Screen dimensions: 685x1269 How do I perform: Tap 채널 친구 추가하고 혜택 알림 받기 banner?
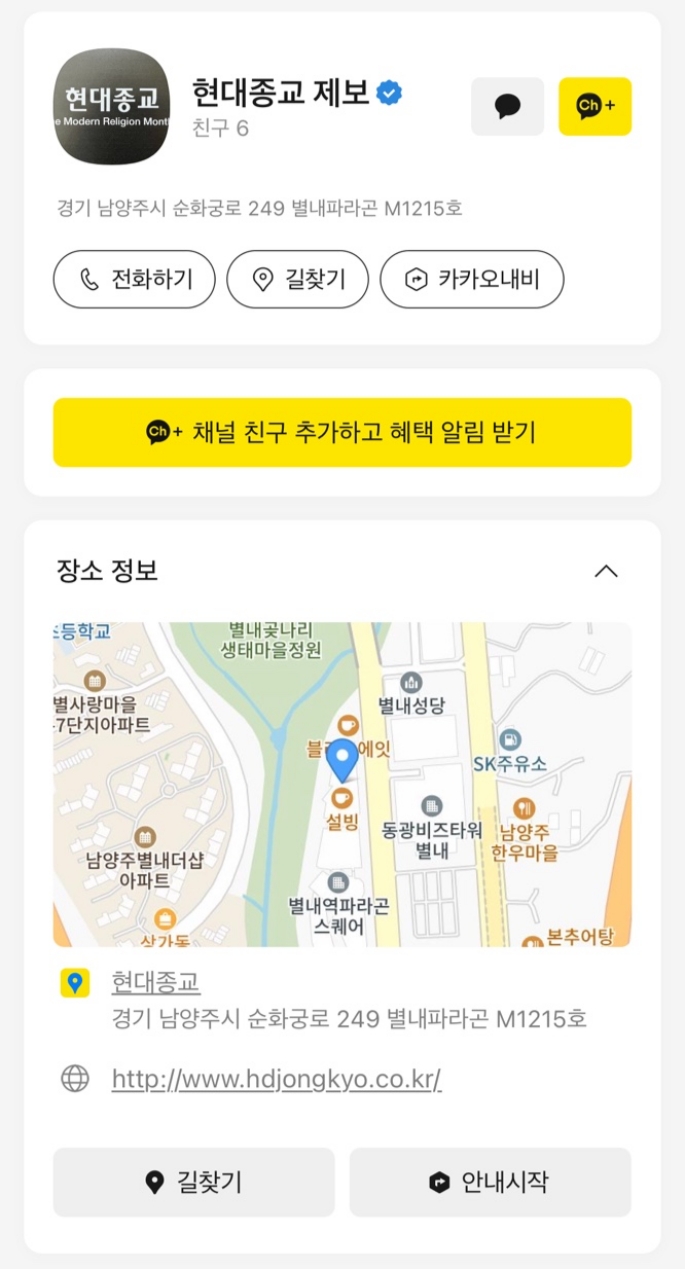342,432
